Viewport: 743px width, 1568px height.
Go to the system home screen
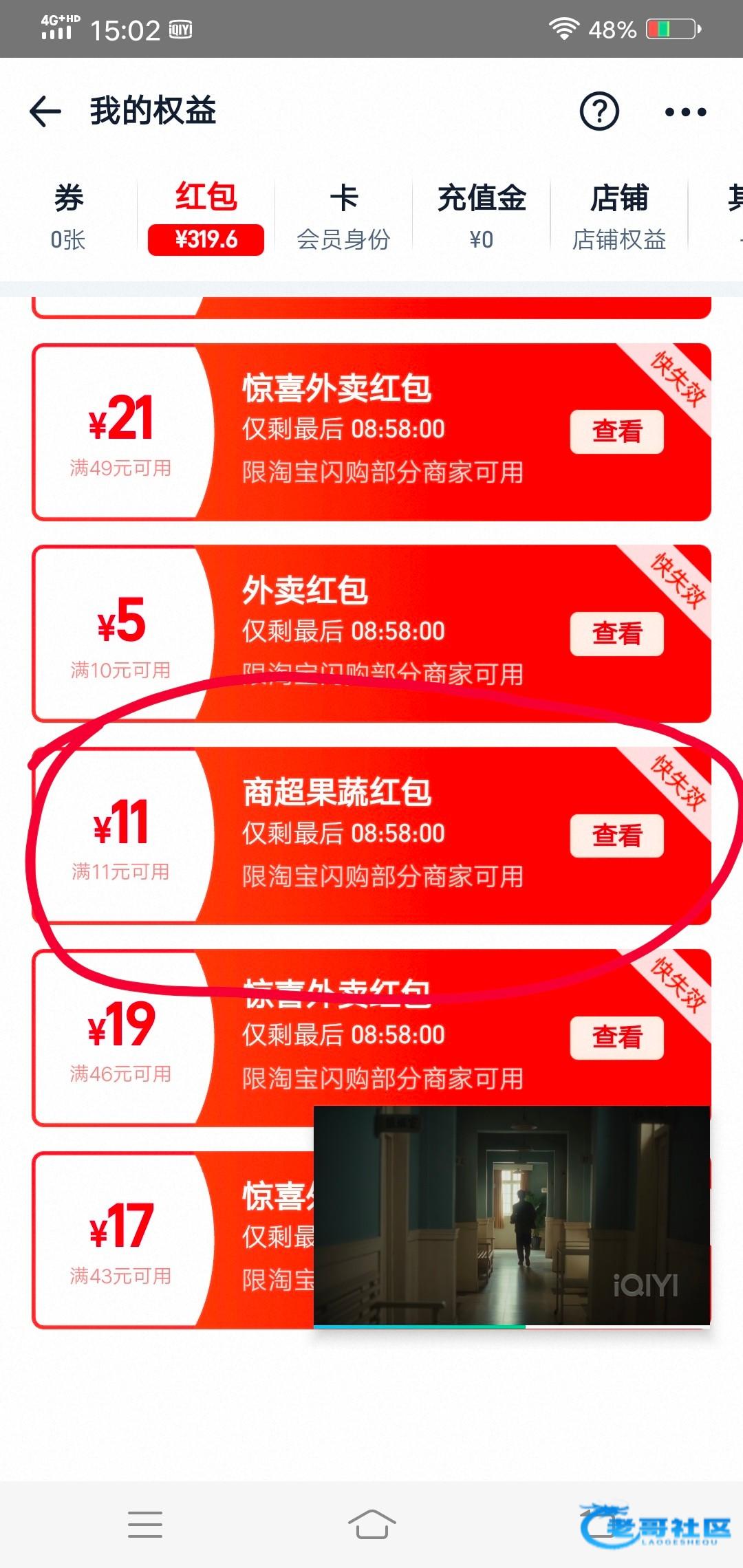pyautogui.click(x=371, y=1524)
